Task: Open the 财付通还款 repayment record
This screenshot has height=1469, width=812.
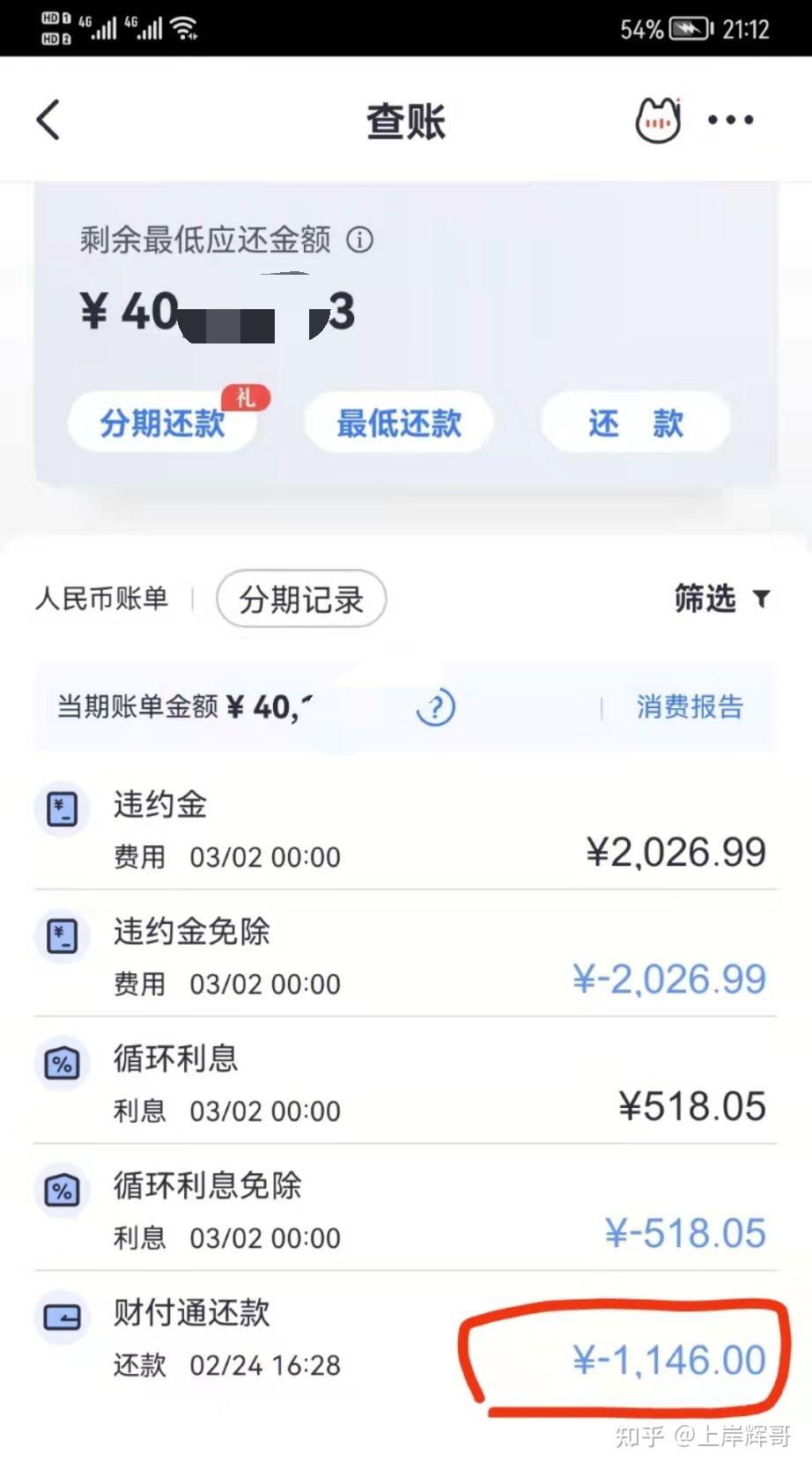Action: 405,1336
